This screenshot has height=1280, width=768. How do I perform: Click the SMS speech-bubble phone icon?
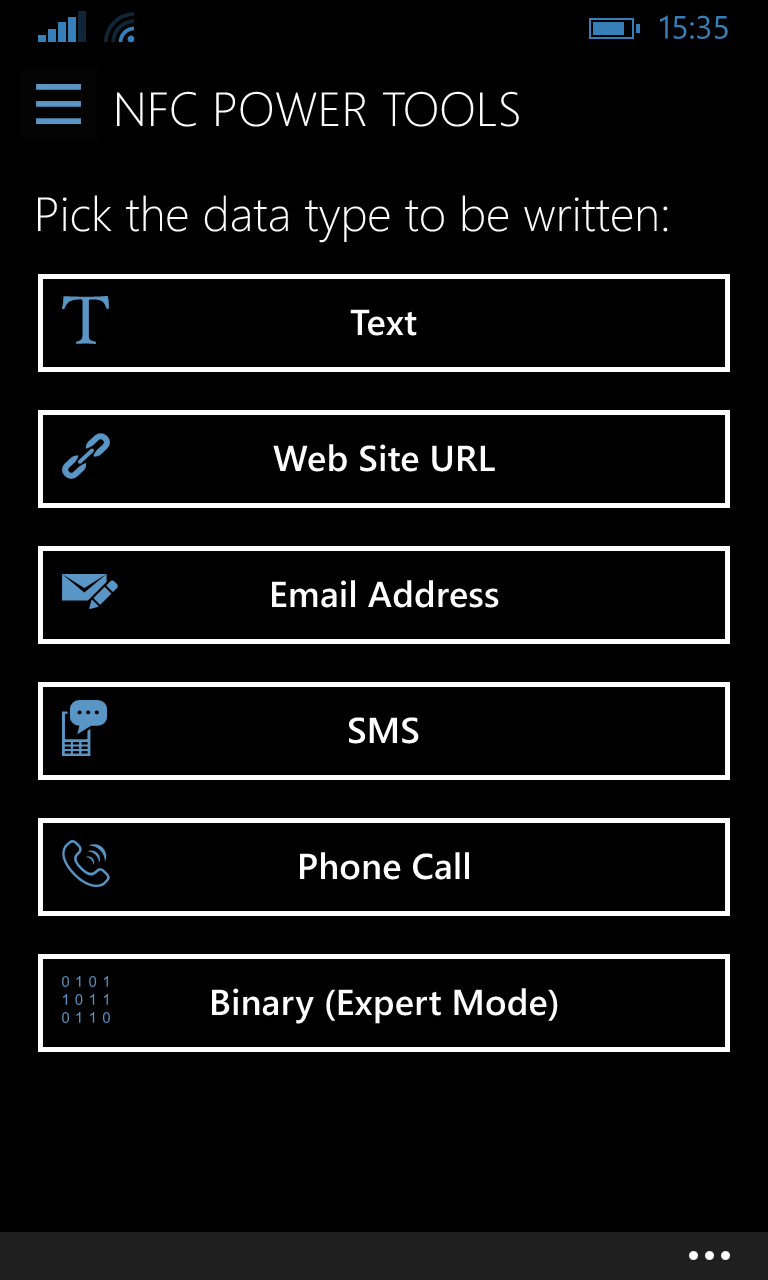tap(85, 728)
